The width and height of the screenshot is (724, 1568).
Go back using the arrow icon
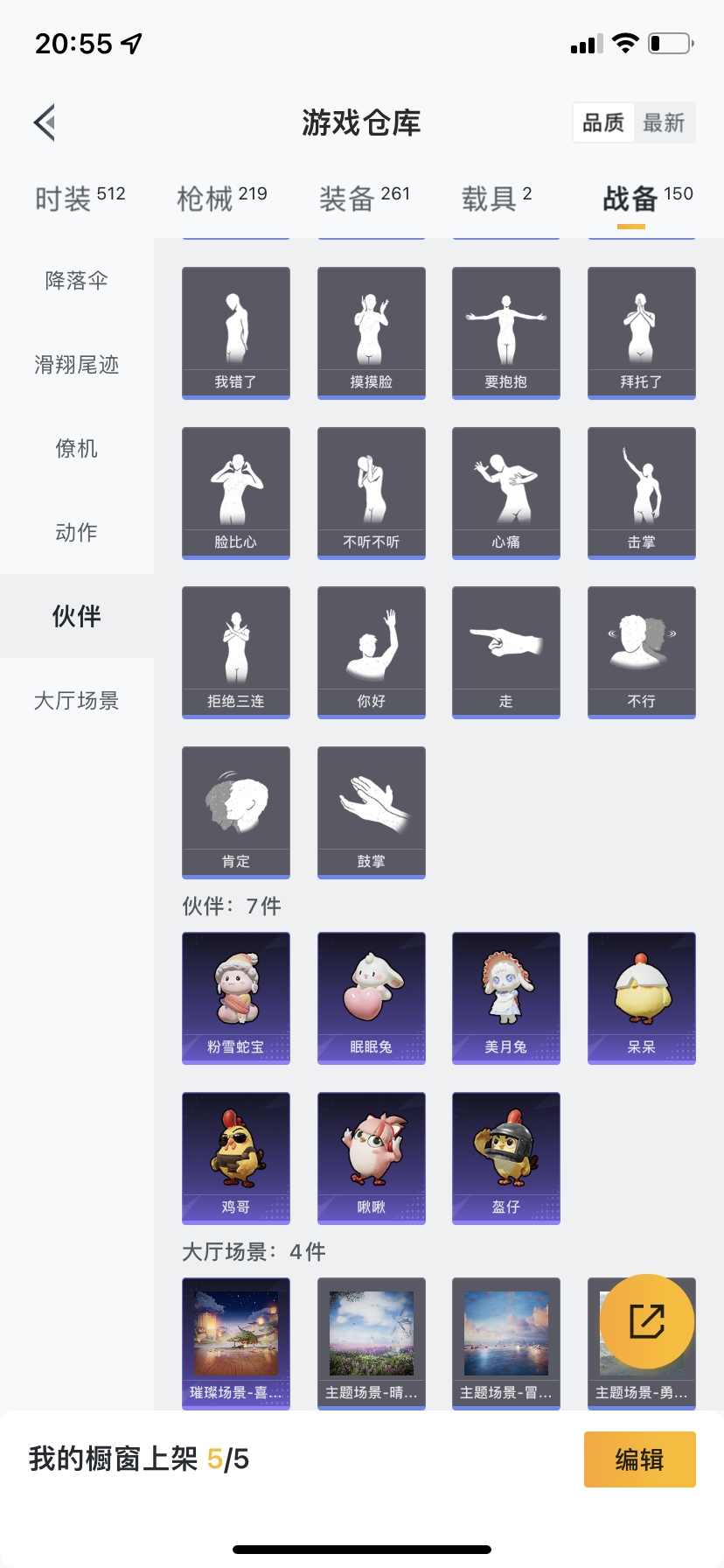45,122
